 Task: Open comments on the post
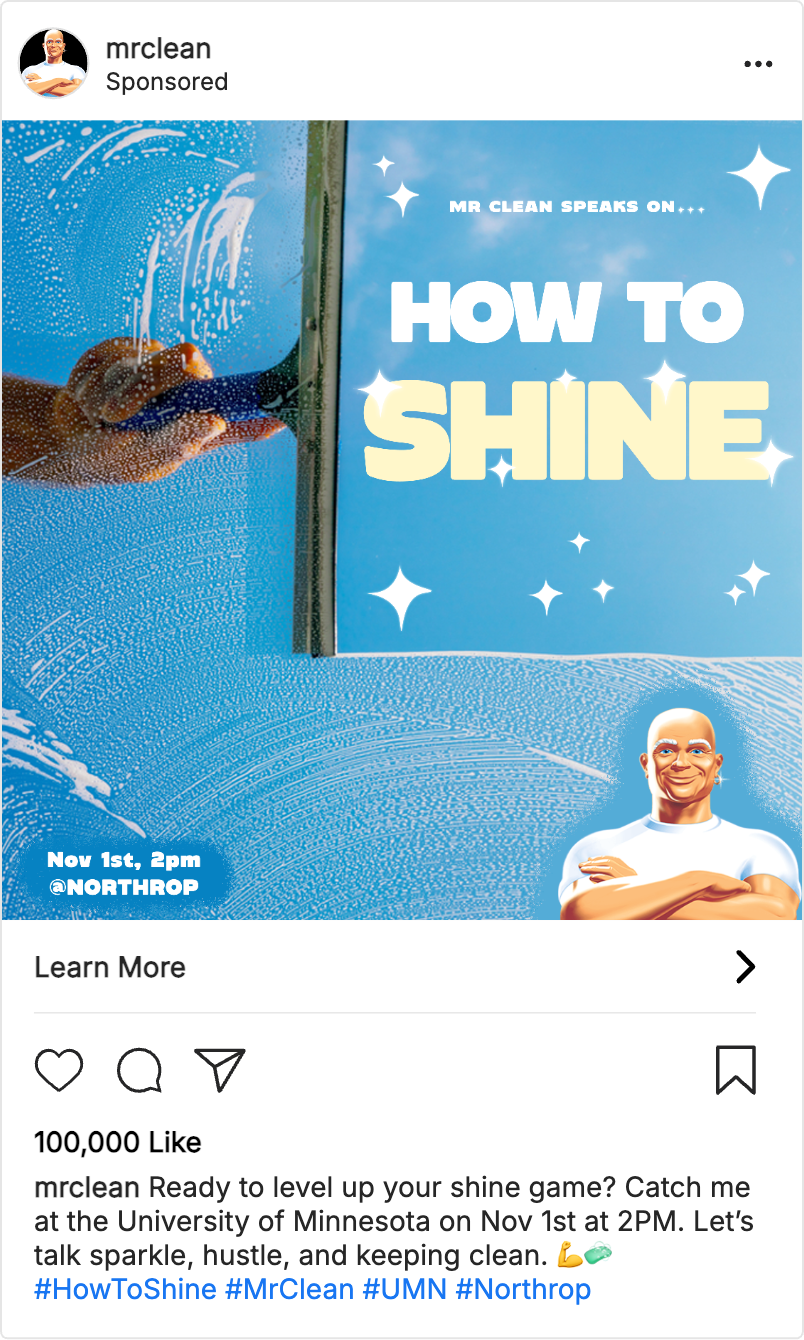tap(139, 1070)
